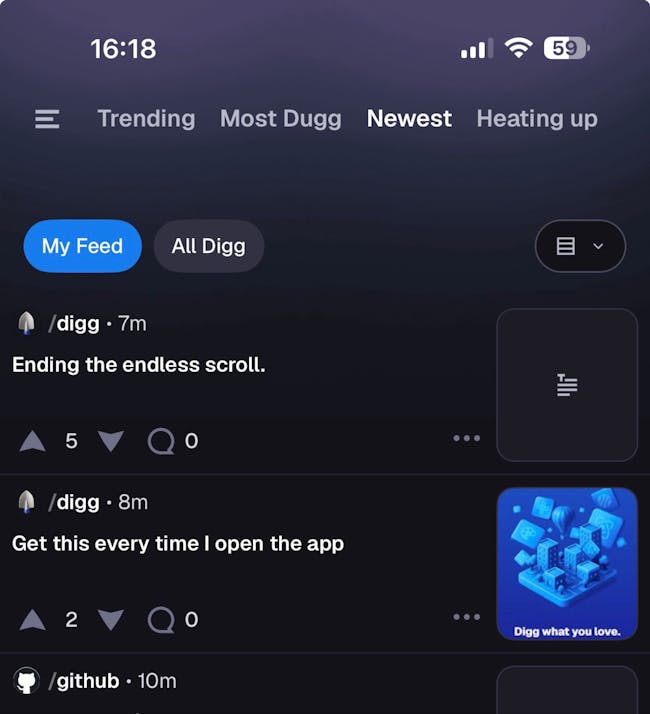Image resolution: width=650 pixels, height=714 pixels.
Task: Open the hamburger menu
Action: (x=47, y=119)
